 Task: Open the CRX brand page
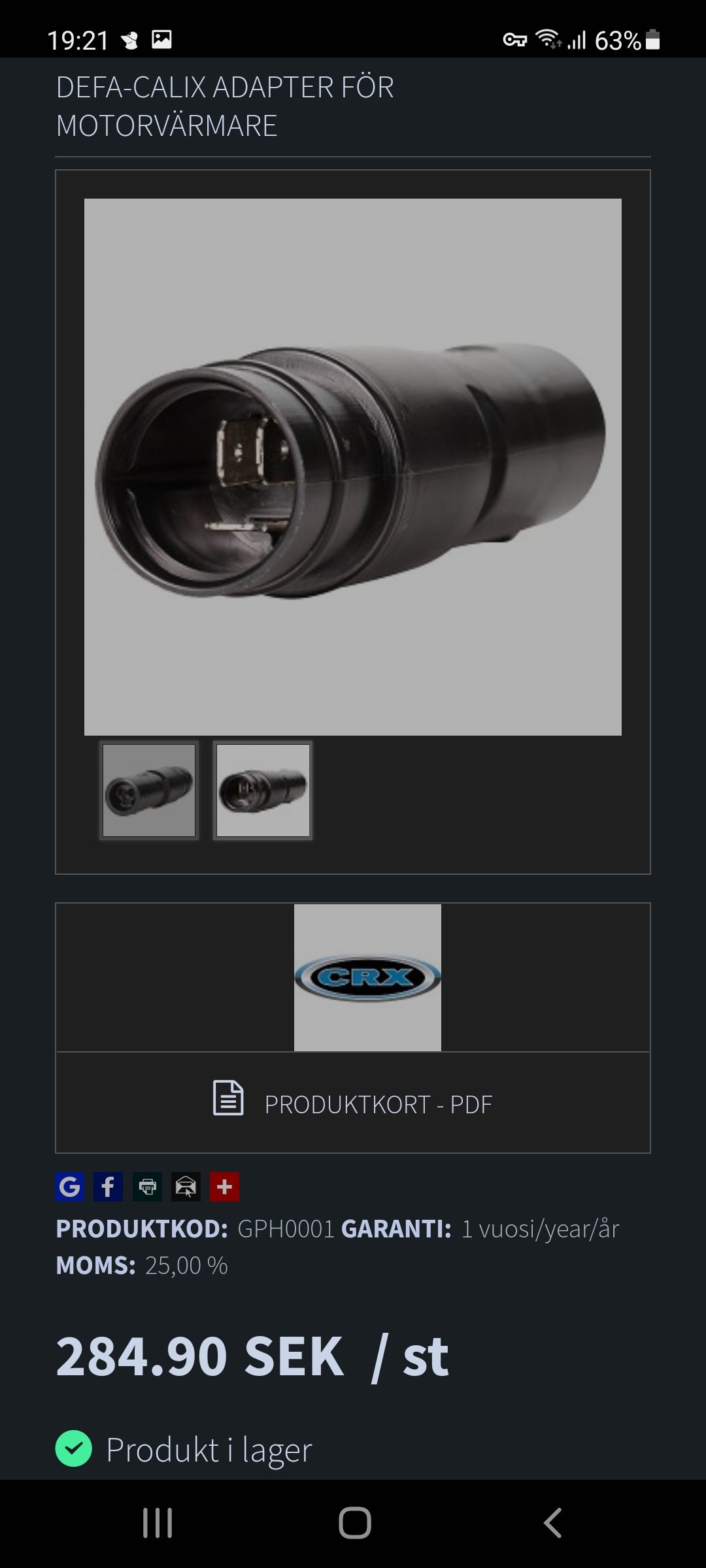[367, 977]
